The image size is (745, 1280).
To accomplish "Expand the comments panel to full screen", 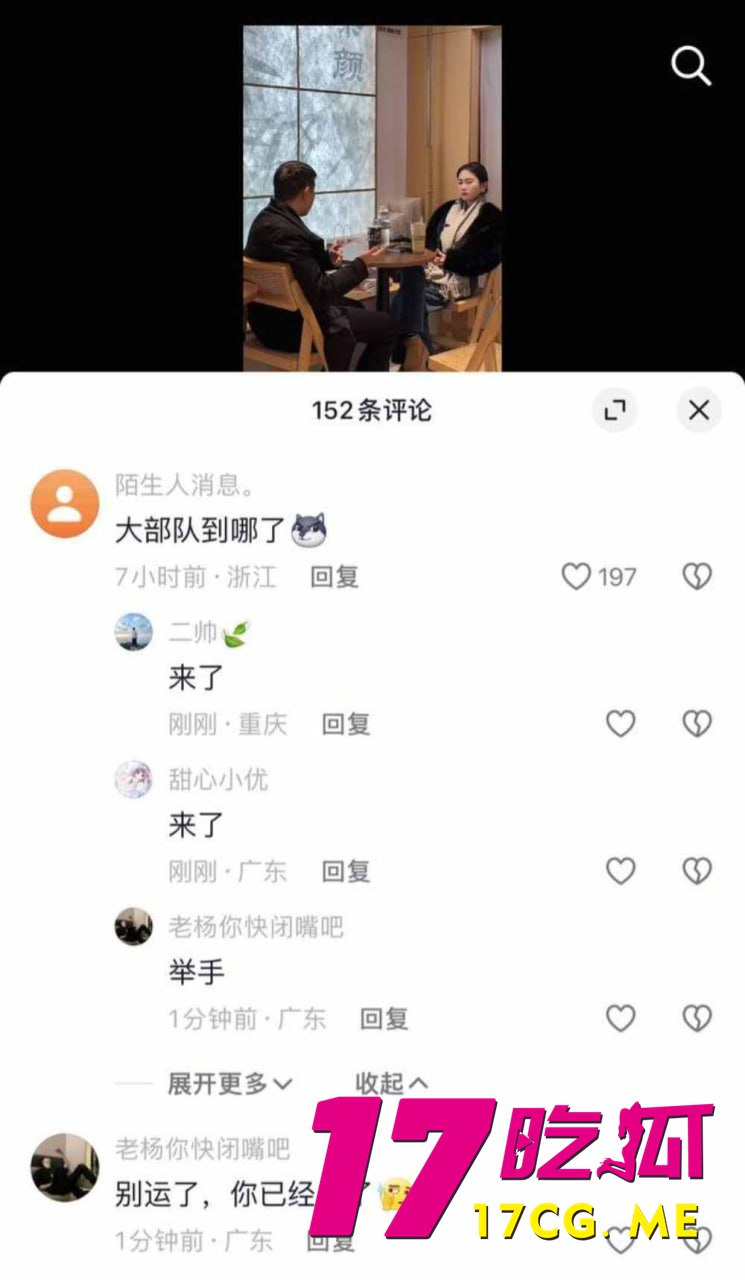I will 614,409.
